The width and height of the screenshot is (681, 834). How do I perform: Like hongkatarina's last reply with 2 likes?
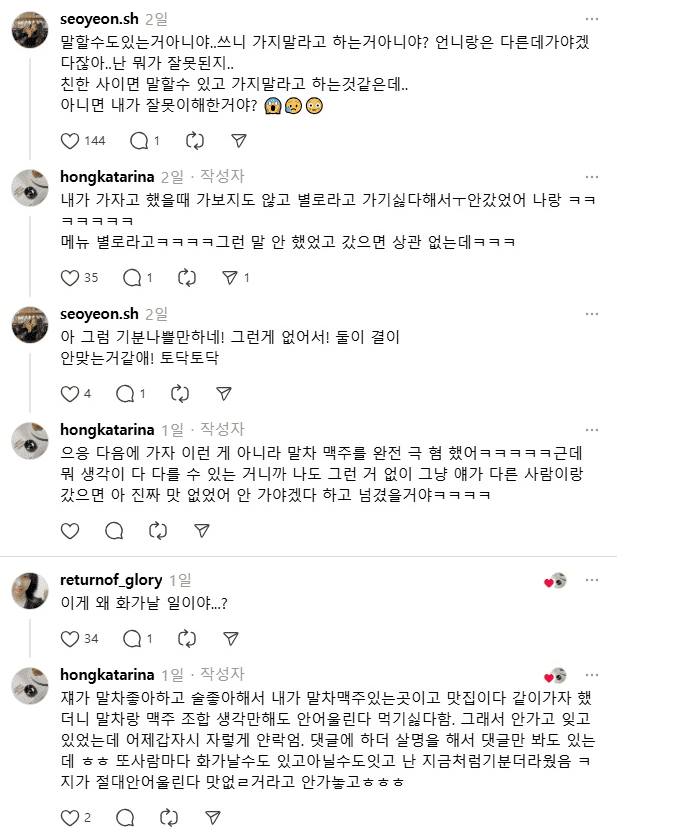(x=70, y=818)
